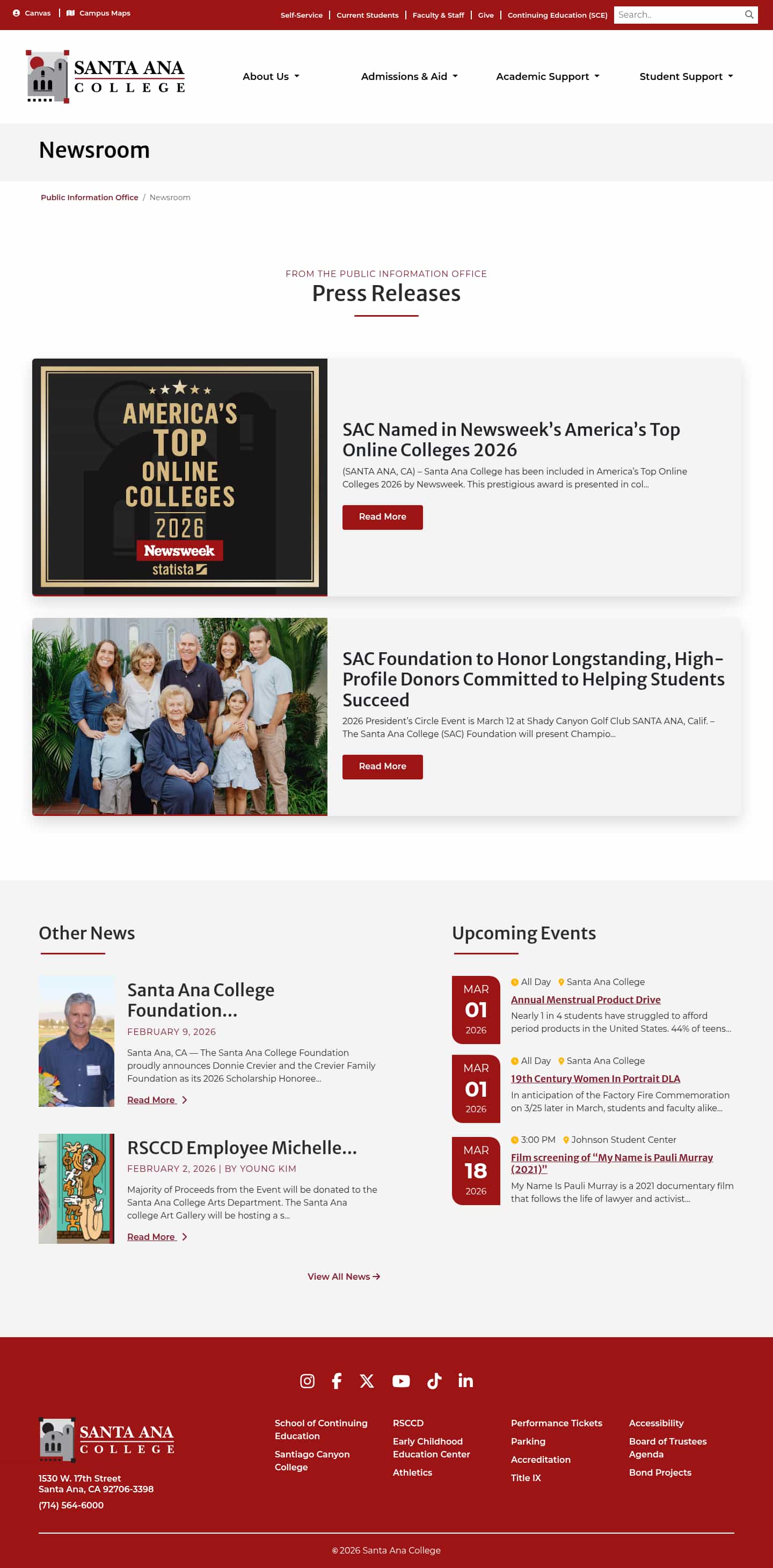Viewport: 773px width, 1568px height.
Task: Open the YouTube channel icon in the footer
Action: [400, 1381]
